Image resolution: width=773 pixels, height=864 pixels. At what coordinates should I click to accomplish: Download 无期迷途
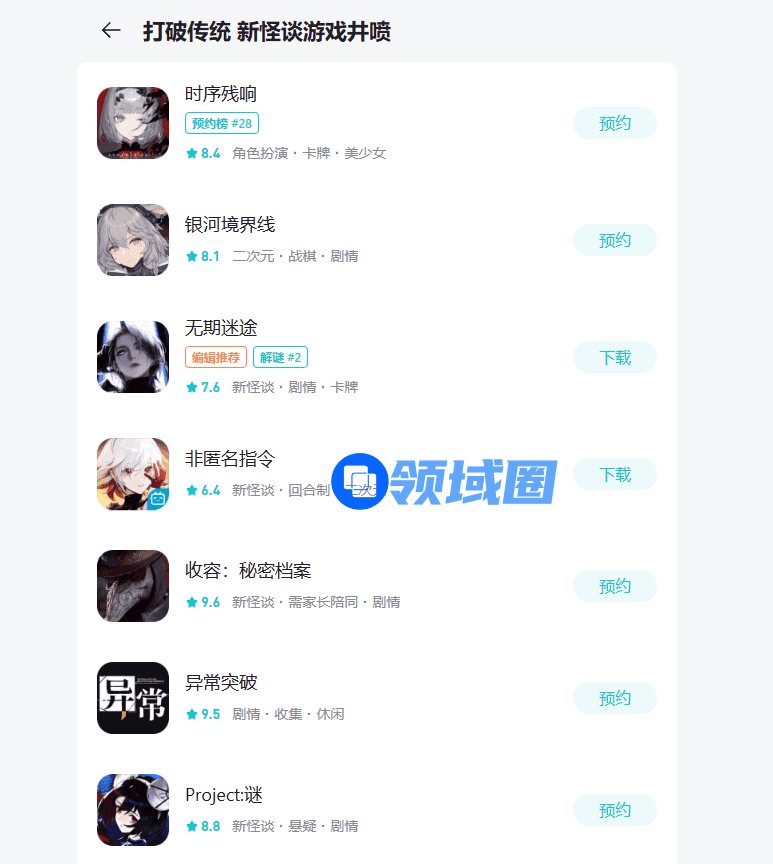click(614, 357)
